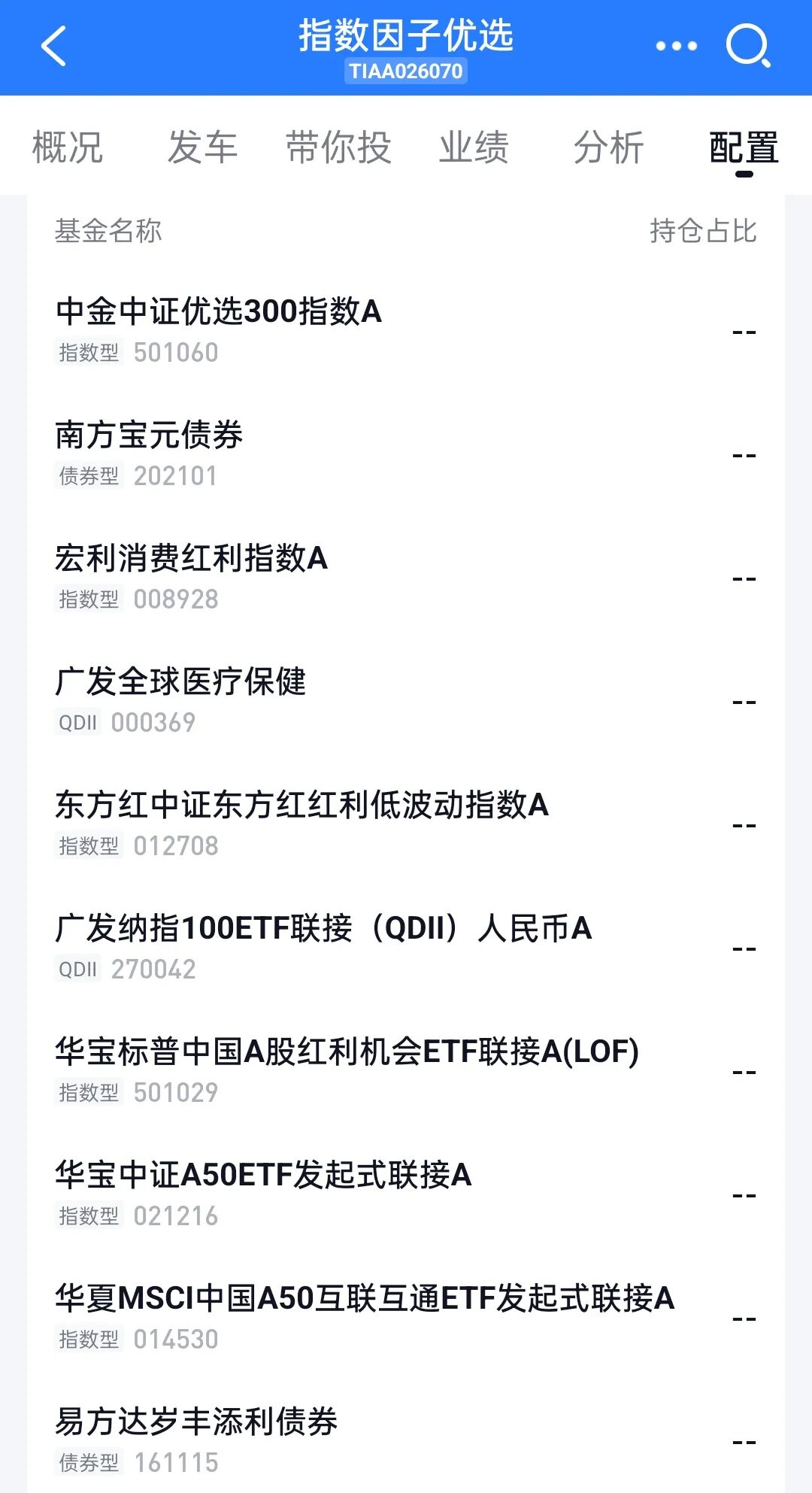Open fund 中金中证优选300指数A
The height and width of the screenshot is (1493, 812).
[x=218, y=311]
